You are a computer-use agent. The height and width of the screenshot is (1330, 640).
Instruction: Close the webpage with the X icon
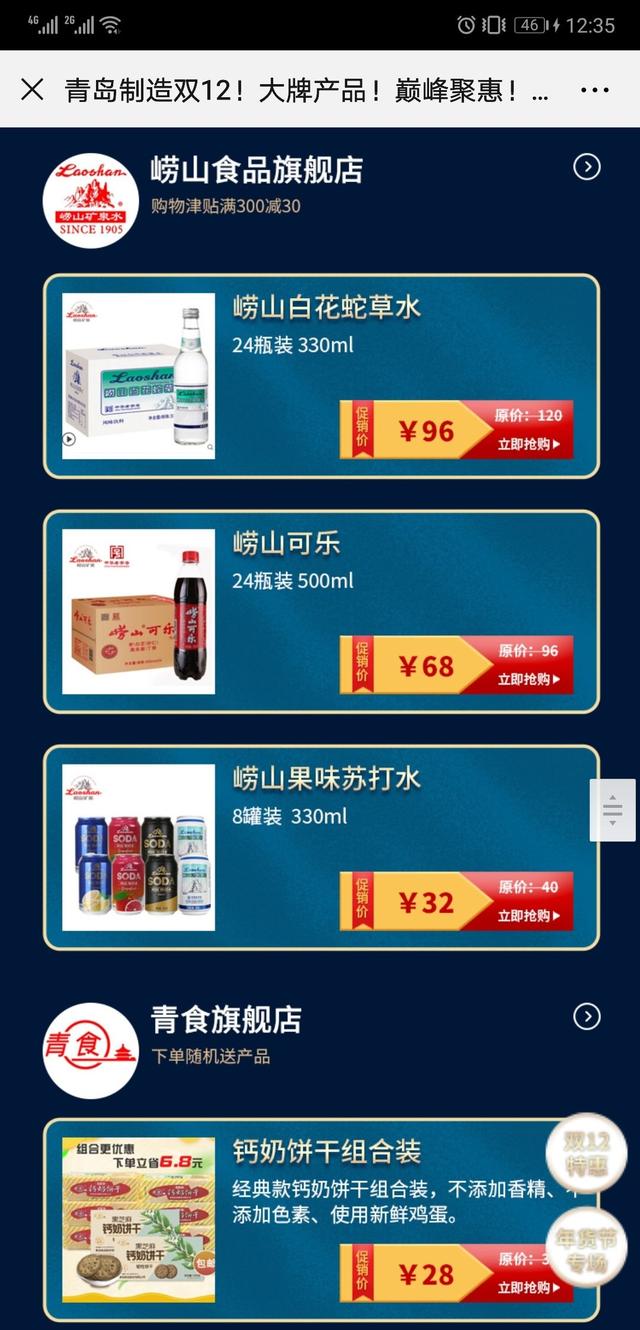pyautogui.click(x=32, y=90)
